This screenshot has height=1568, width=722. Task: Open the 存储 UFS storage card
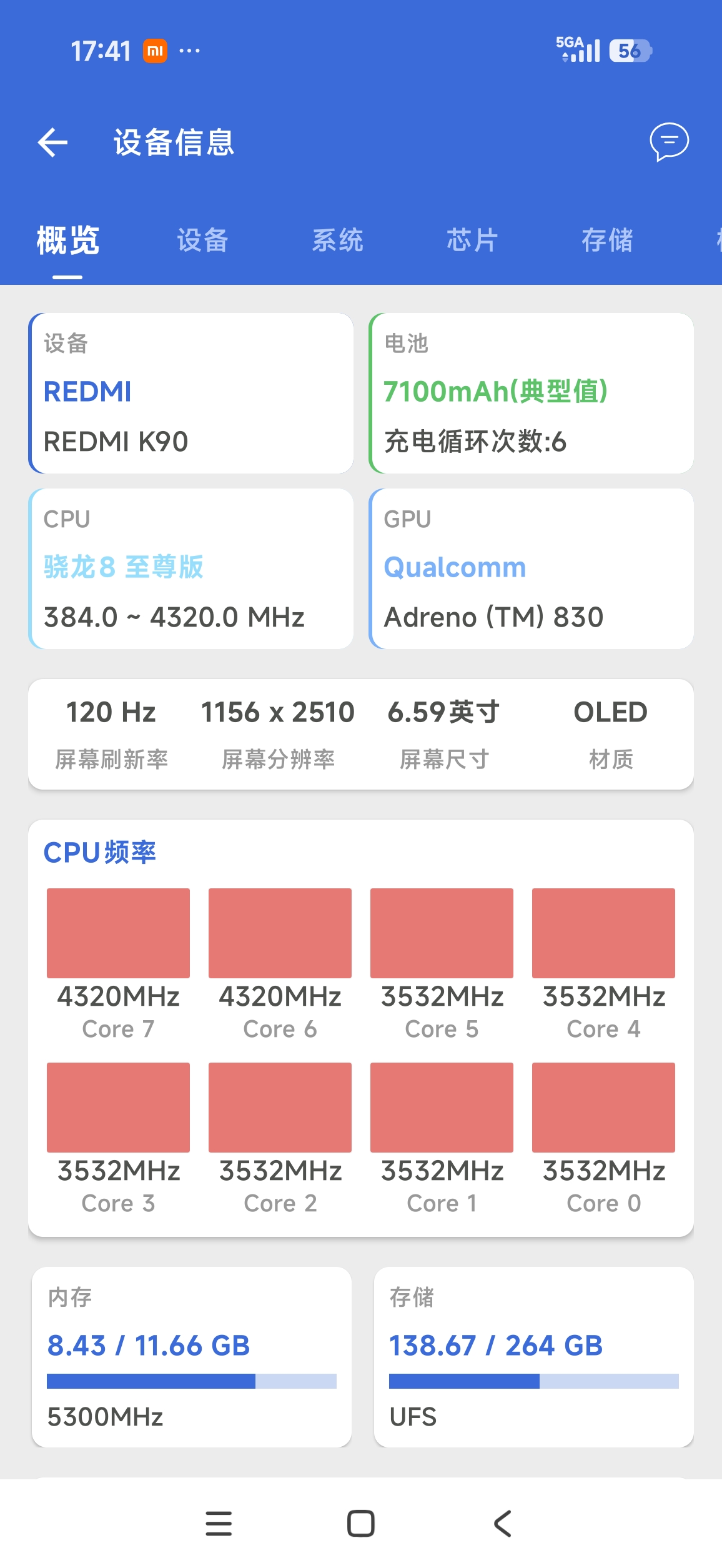pos(534,1357)
